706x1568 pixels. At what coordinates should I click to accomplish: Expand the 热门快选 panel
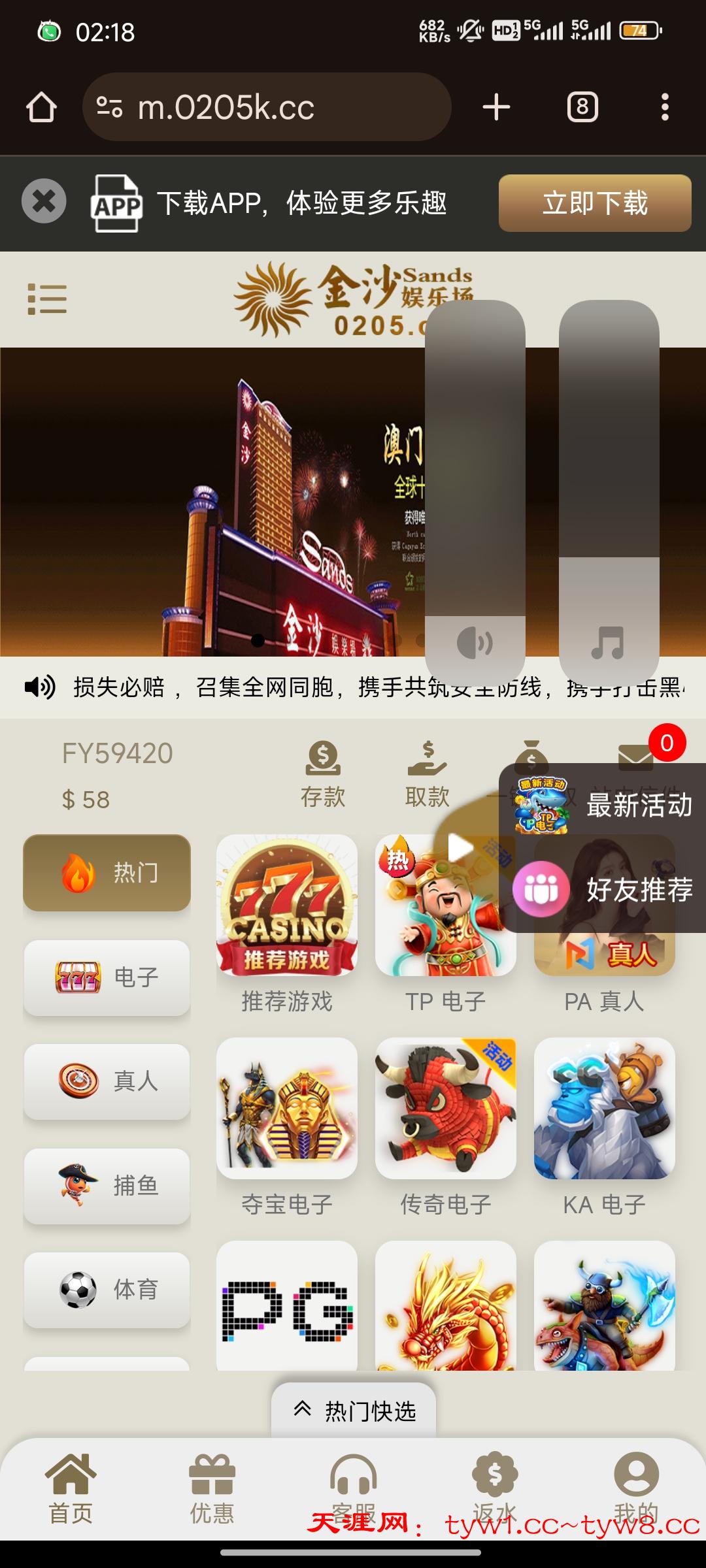point(354,1411)
